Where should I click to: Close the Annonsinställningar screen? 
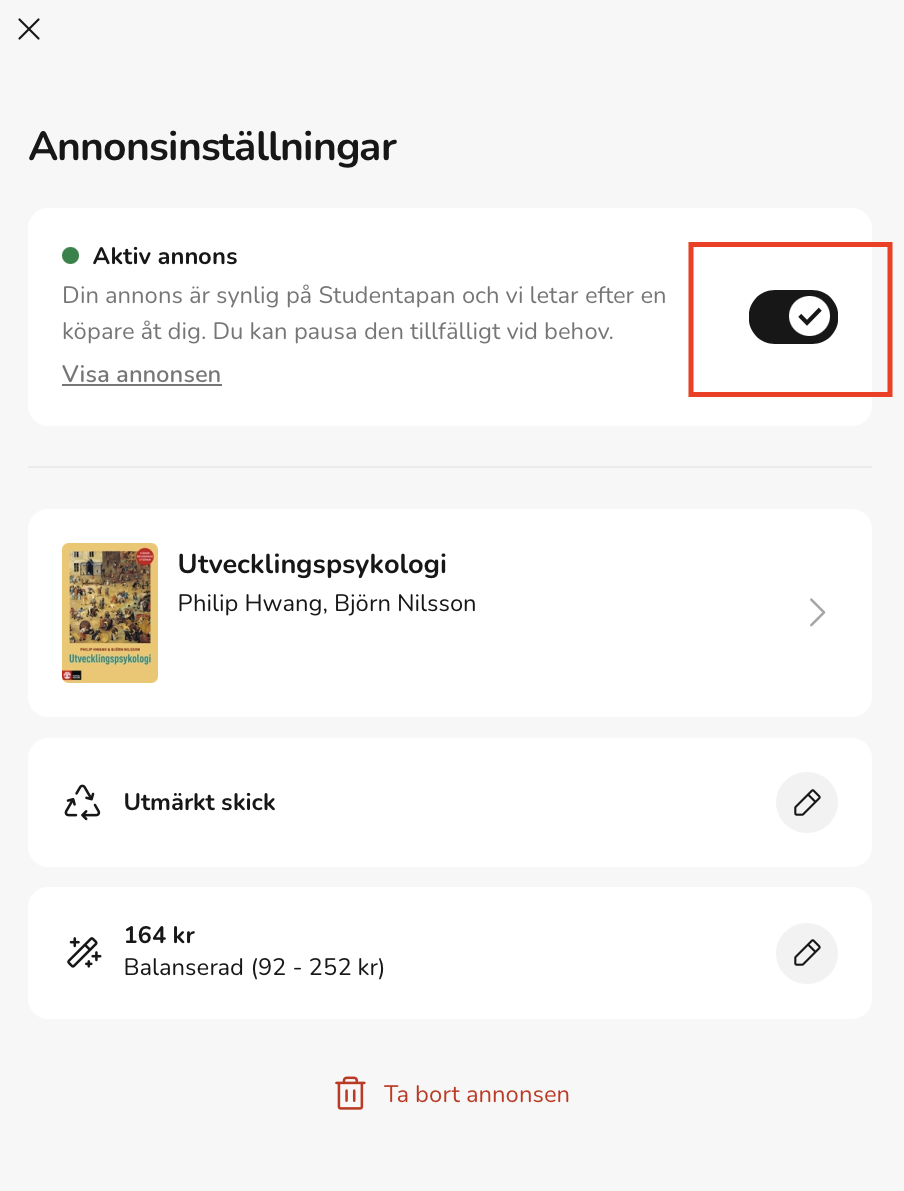click(x=29, y=29)
